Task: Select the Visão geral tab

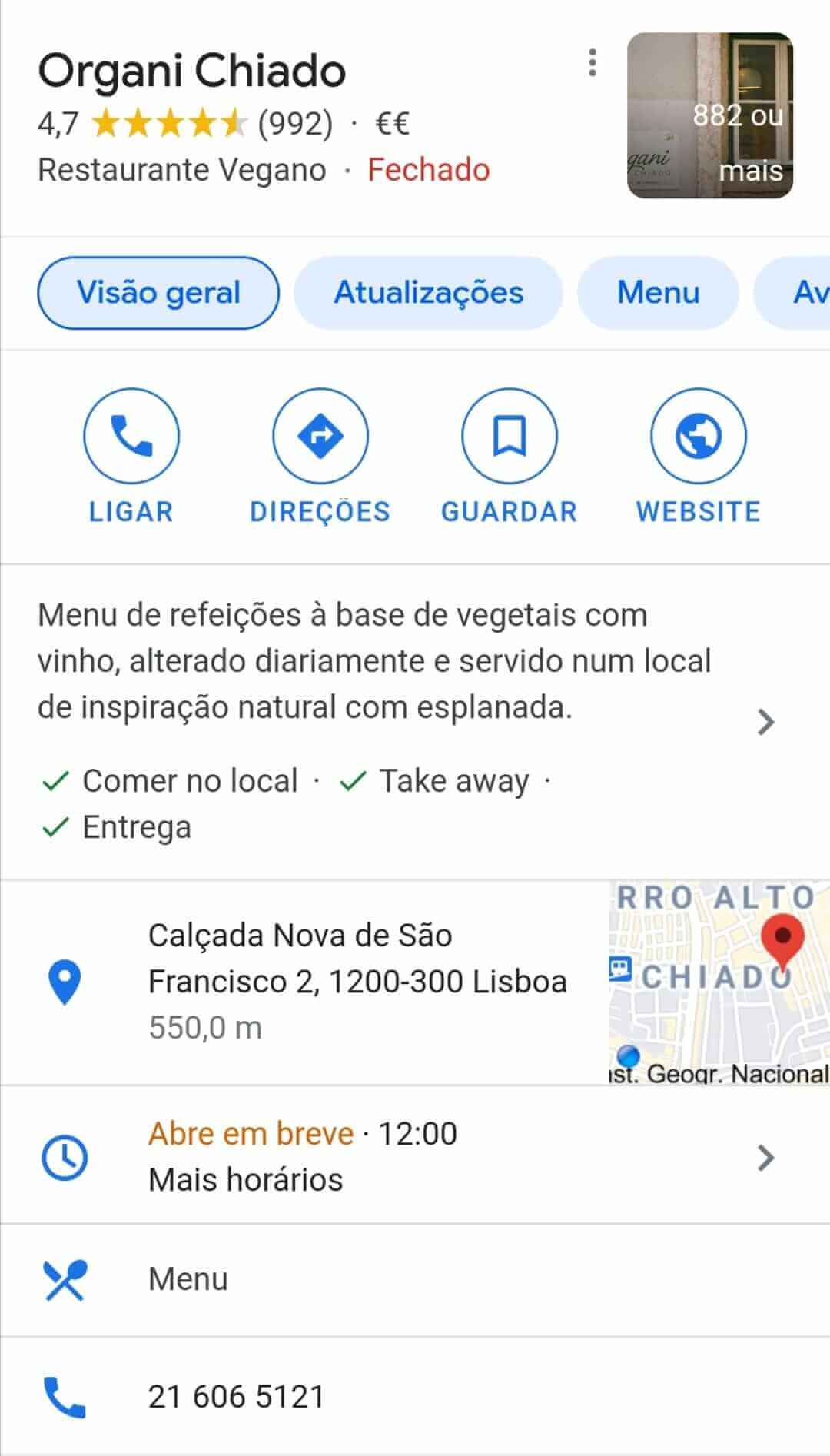Action: [158, 292]
